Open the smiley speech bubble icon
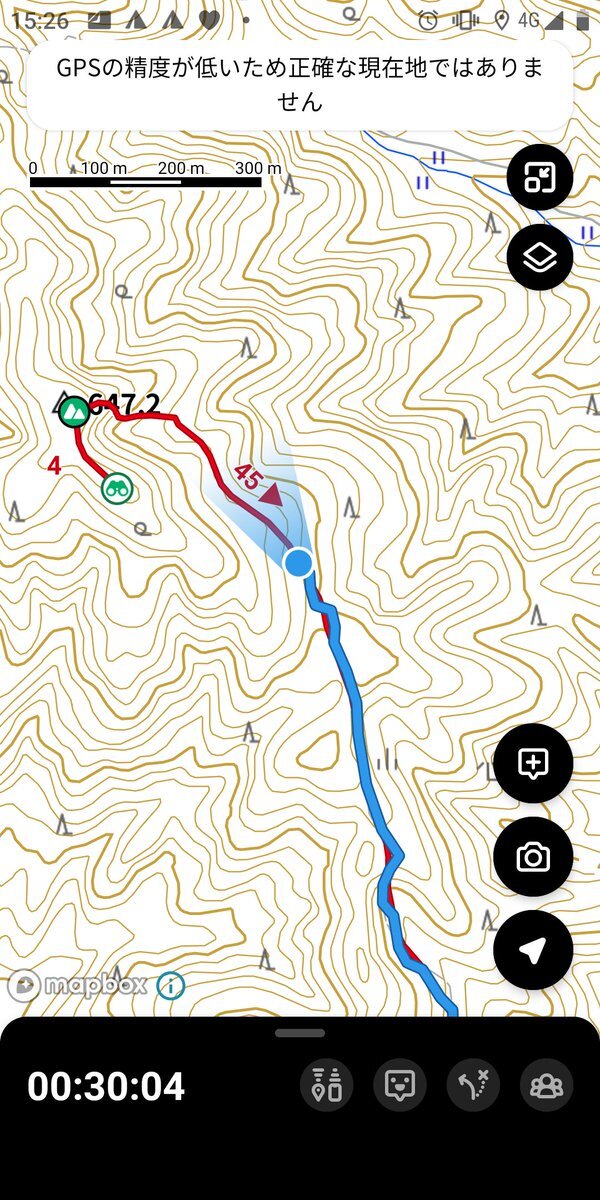 400,1085
